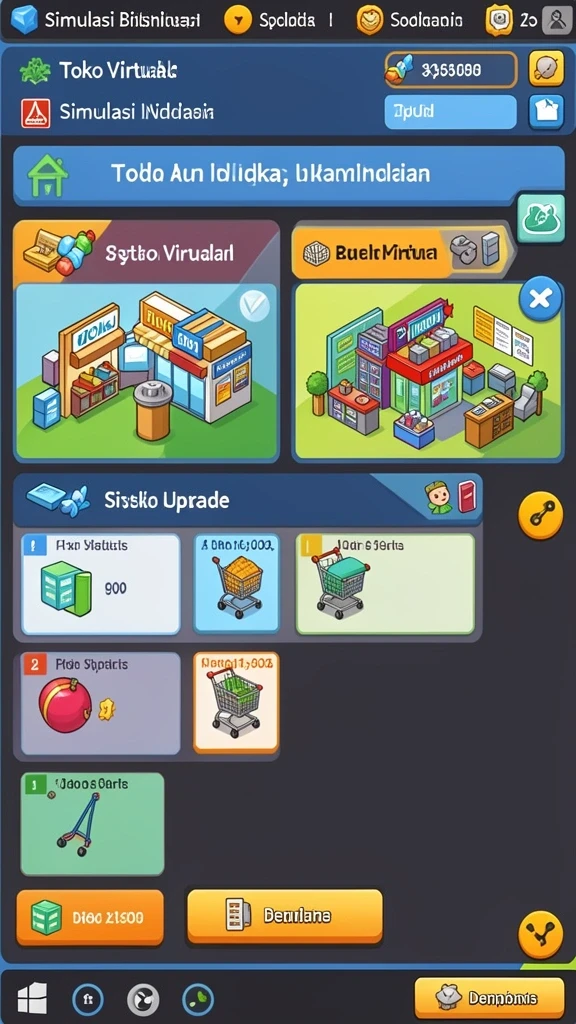This screenshot has height=1024, width=576.
Task: Tap the blue Dpud button
Action: 450,112
